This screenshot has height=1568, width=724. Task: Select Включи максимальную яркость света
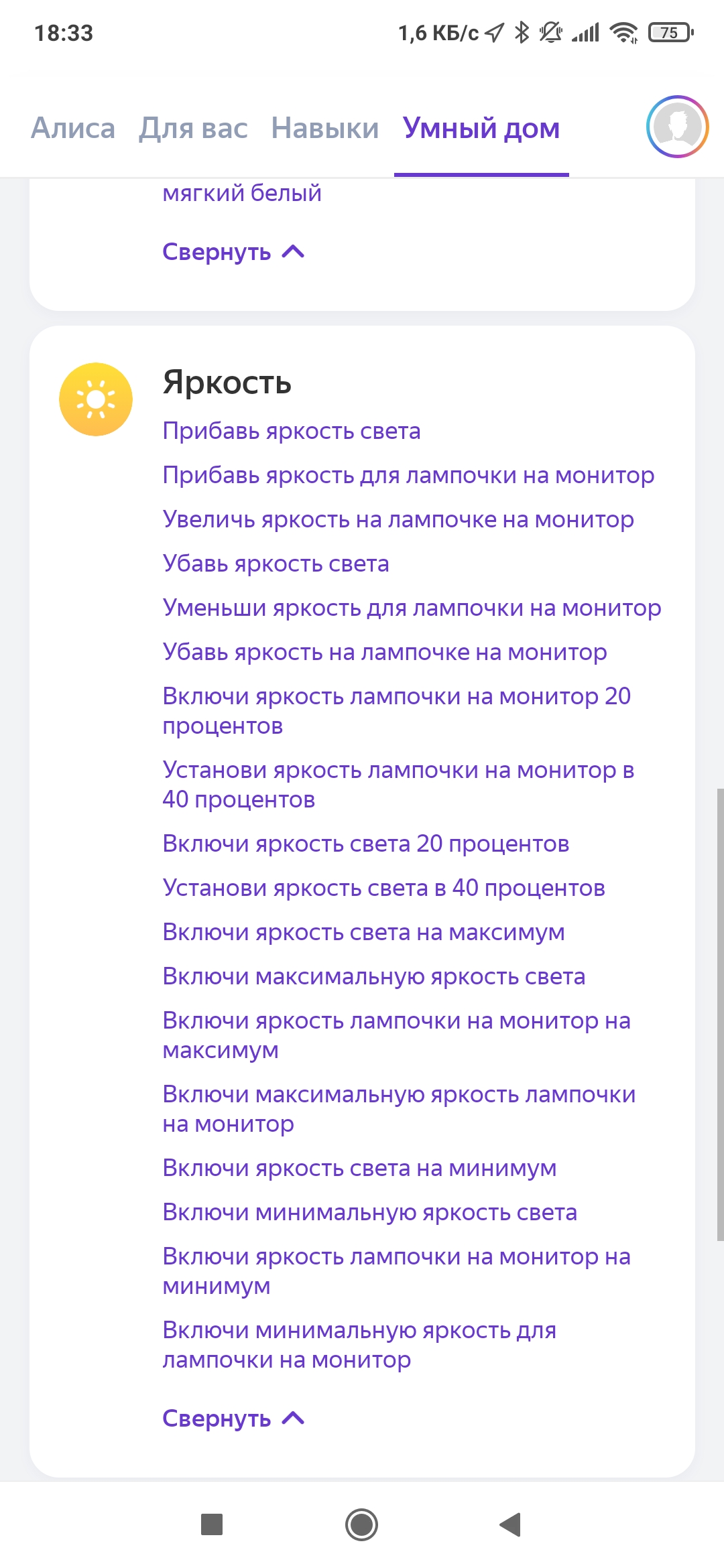(x=373, y=976)
